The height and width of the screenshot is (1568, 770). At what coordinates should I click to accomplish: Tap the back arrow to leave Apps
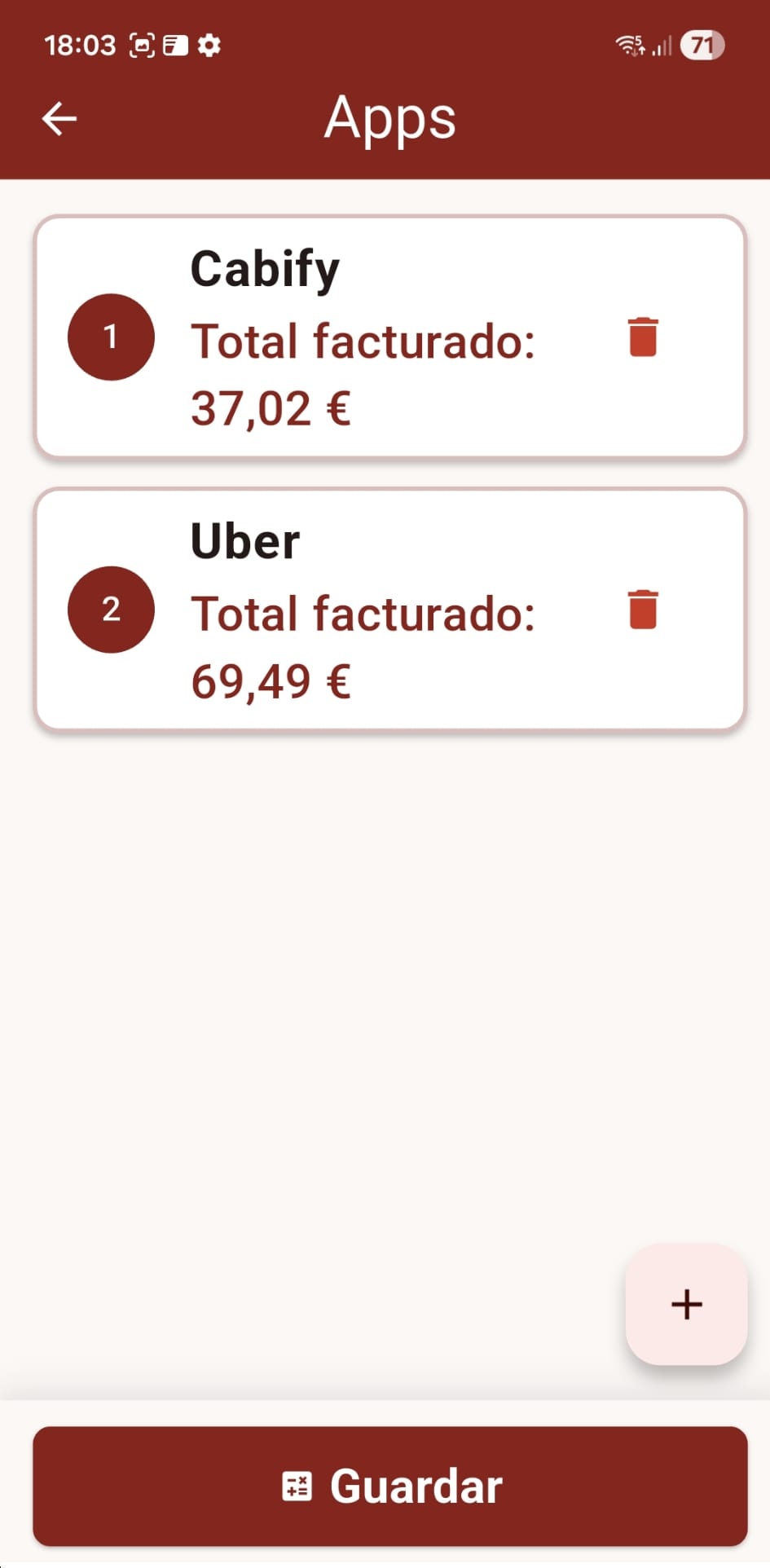pyautogui.click(x=59, y=117)
